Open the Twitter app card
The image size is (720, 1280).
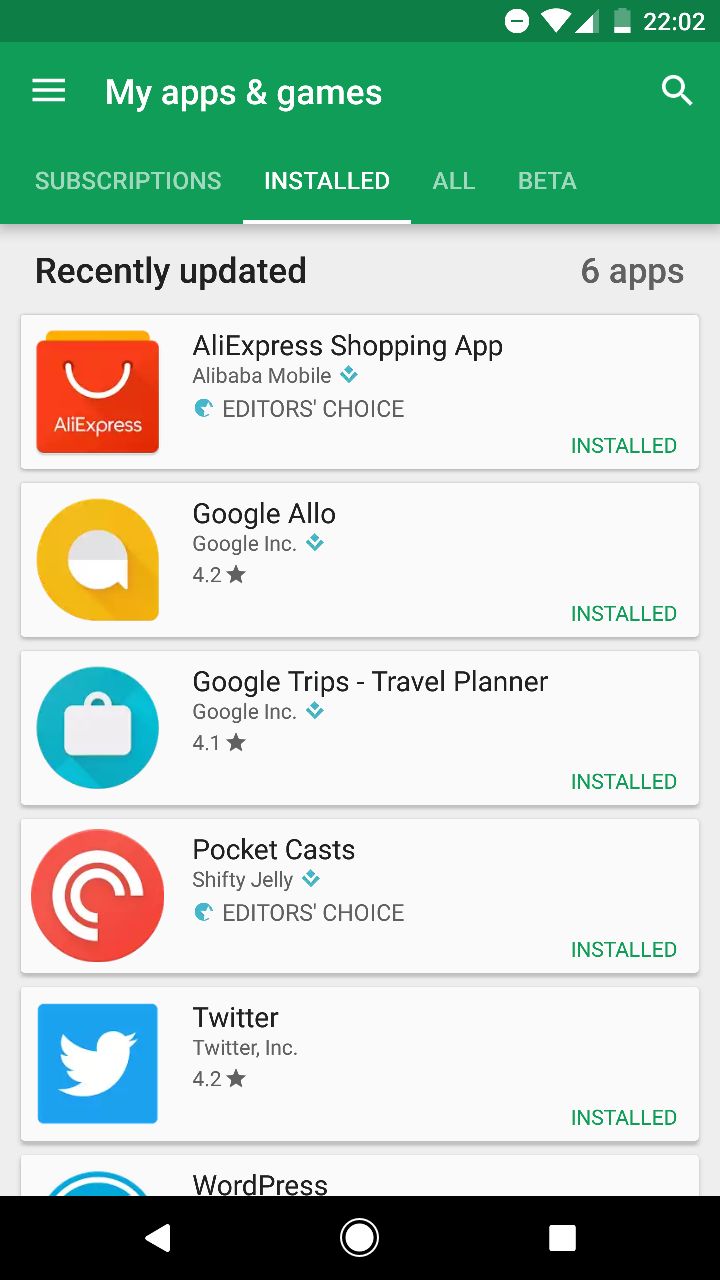point(360,1064)
